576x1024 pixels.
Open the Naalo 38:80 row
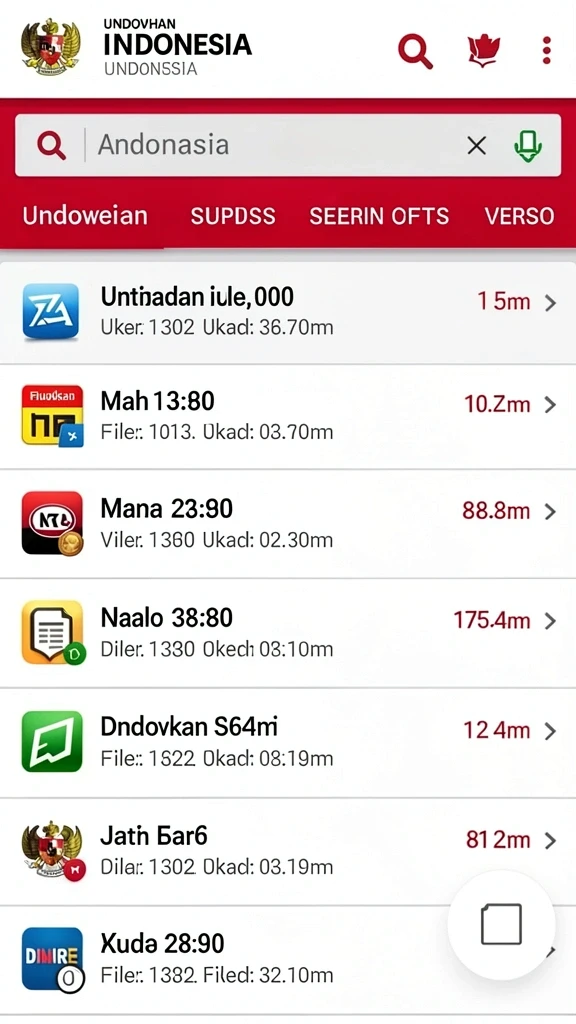tap(288, 633)
